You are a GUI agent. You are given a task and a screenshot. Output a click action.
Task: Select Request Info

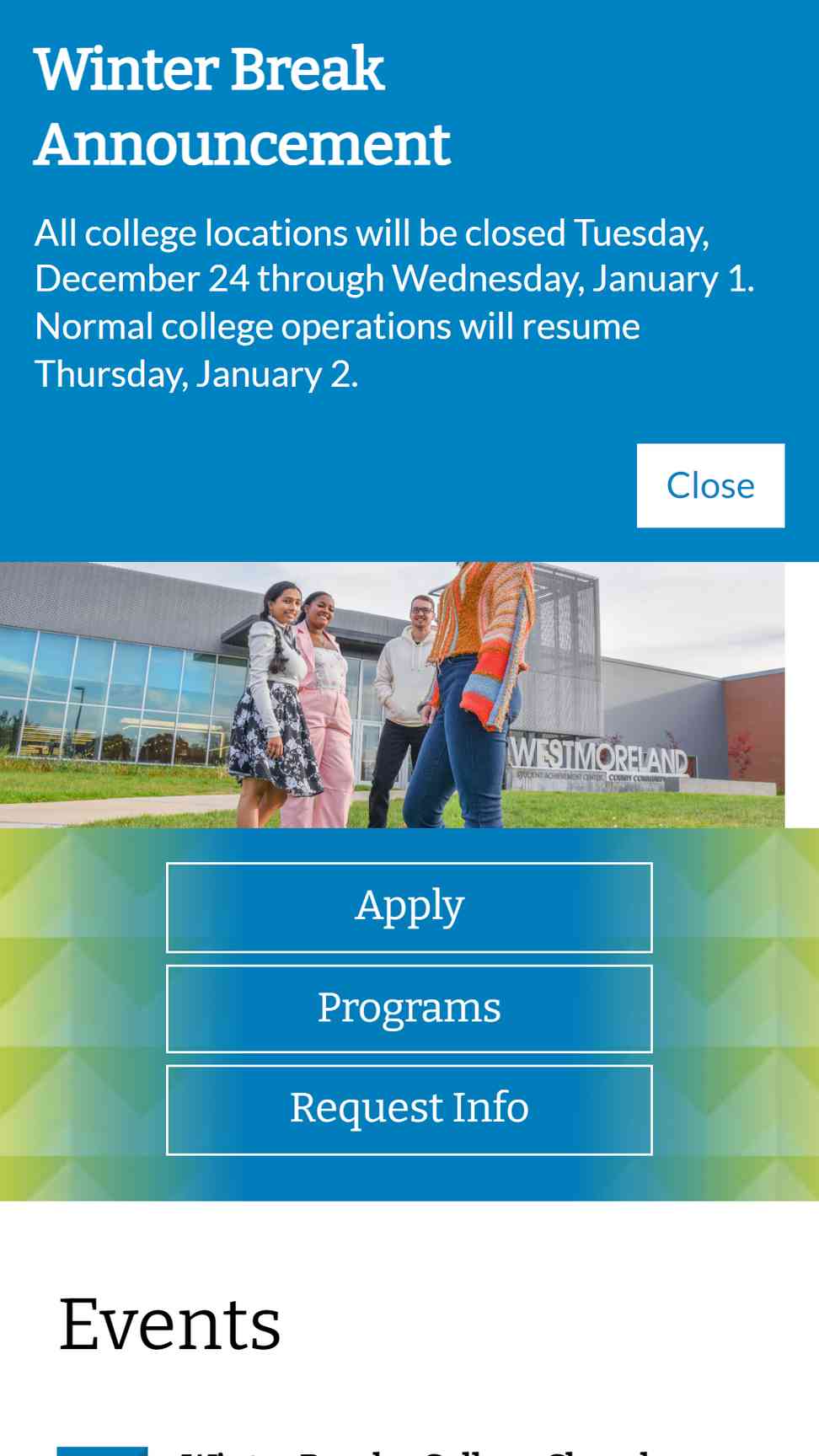click(409, 1110)
